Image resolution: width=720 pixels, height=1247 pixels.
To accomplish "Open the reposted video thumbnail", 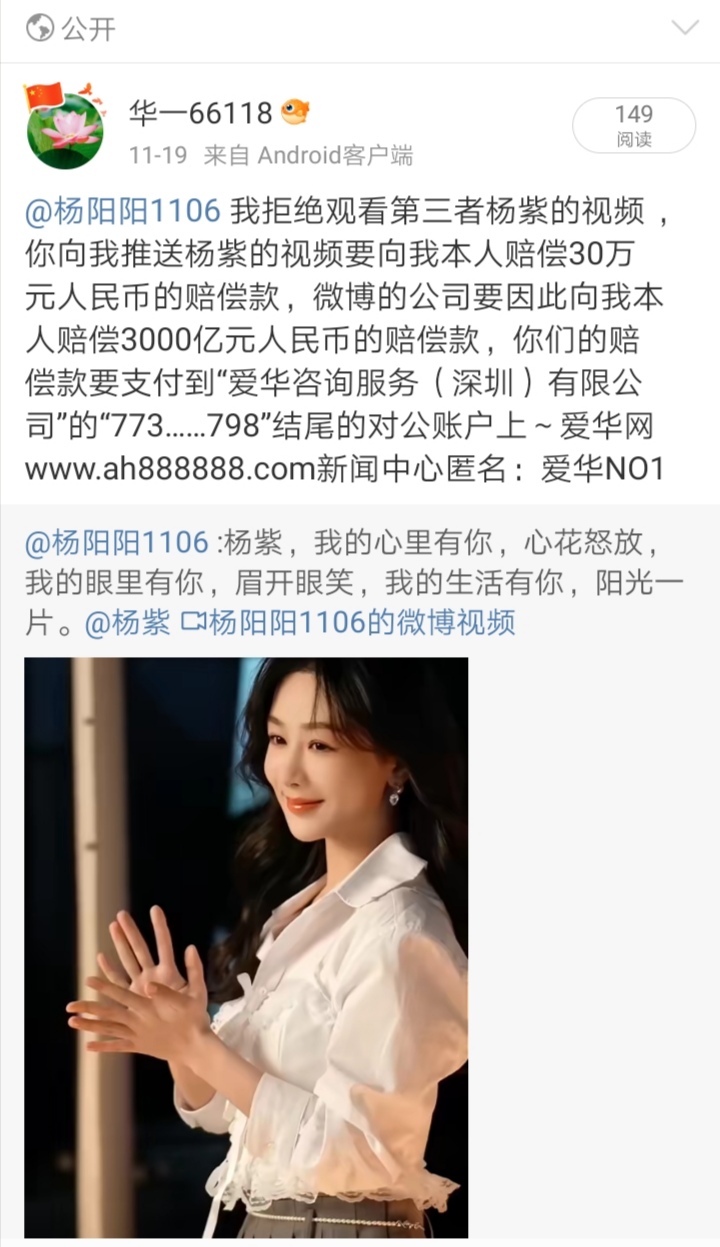I will (246, 946).
